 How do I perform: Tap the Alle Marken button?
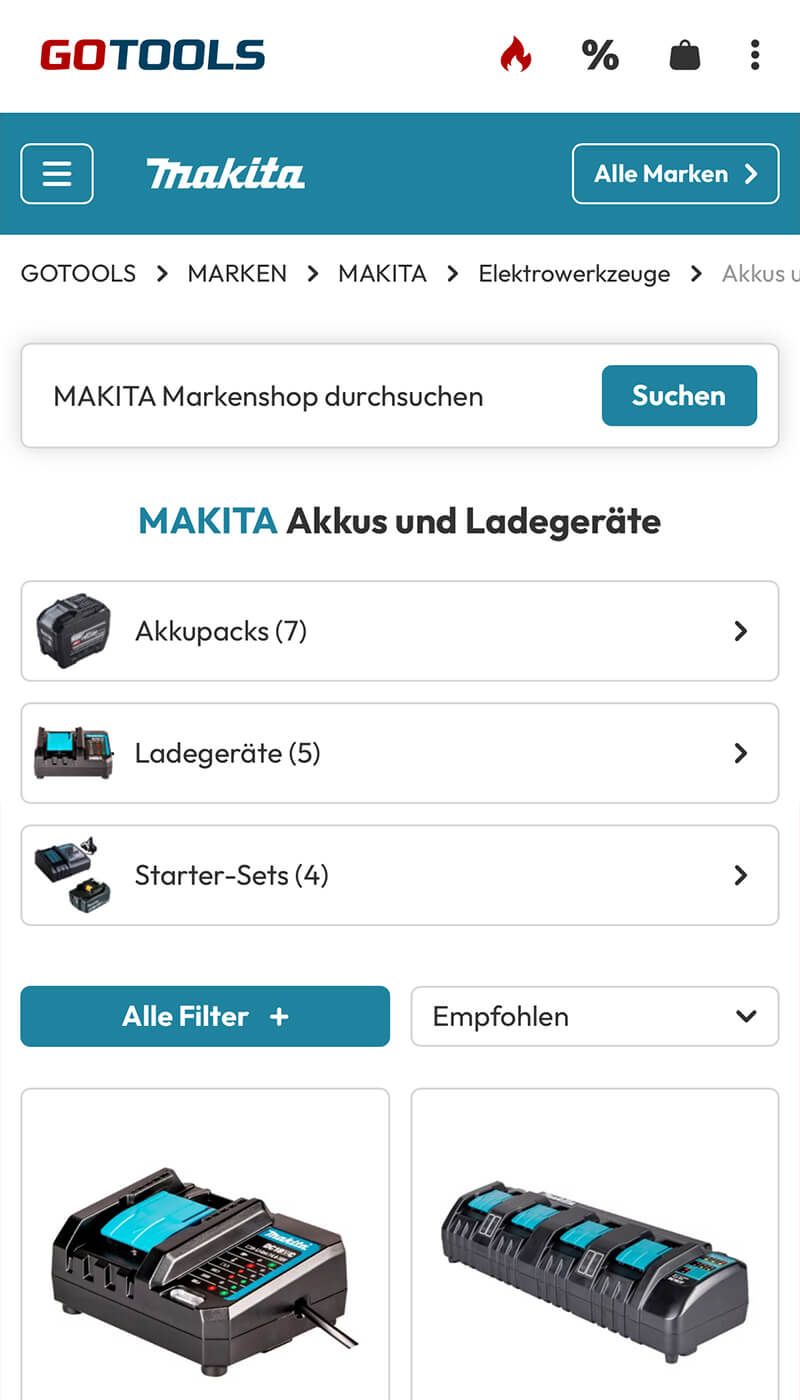click(x=675, y=174)
